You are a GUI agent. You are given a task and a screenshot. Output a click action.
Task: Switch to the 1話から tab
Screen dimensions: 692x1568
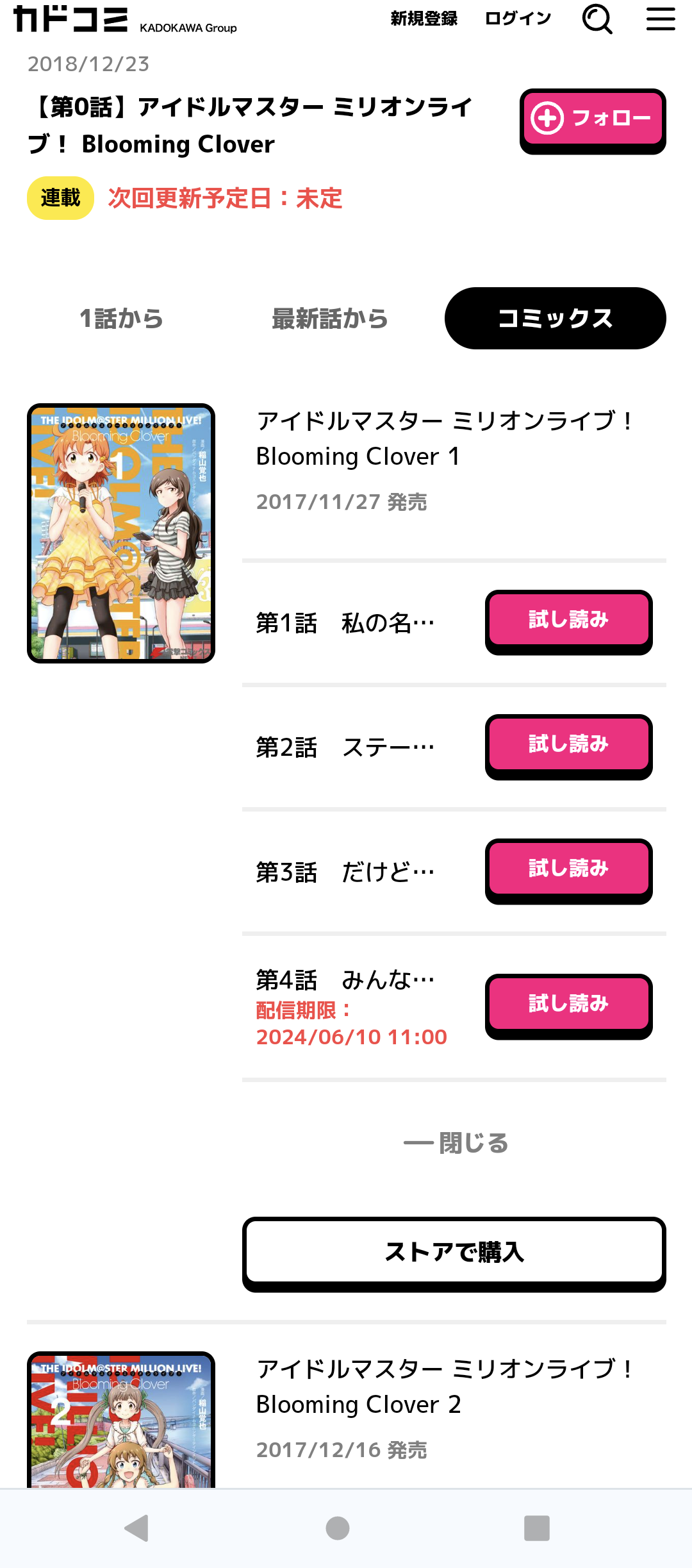tap(121, 319)
